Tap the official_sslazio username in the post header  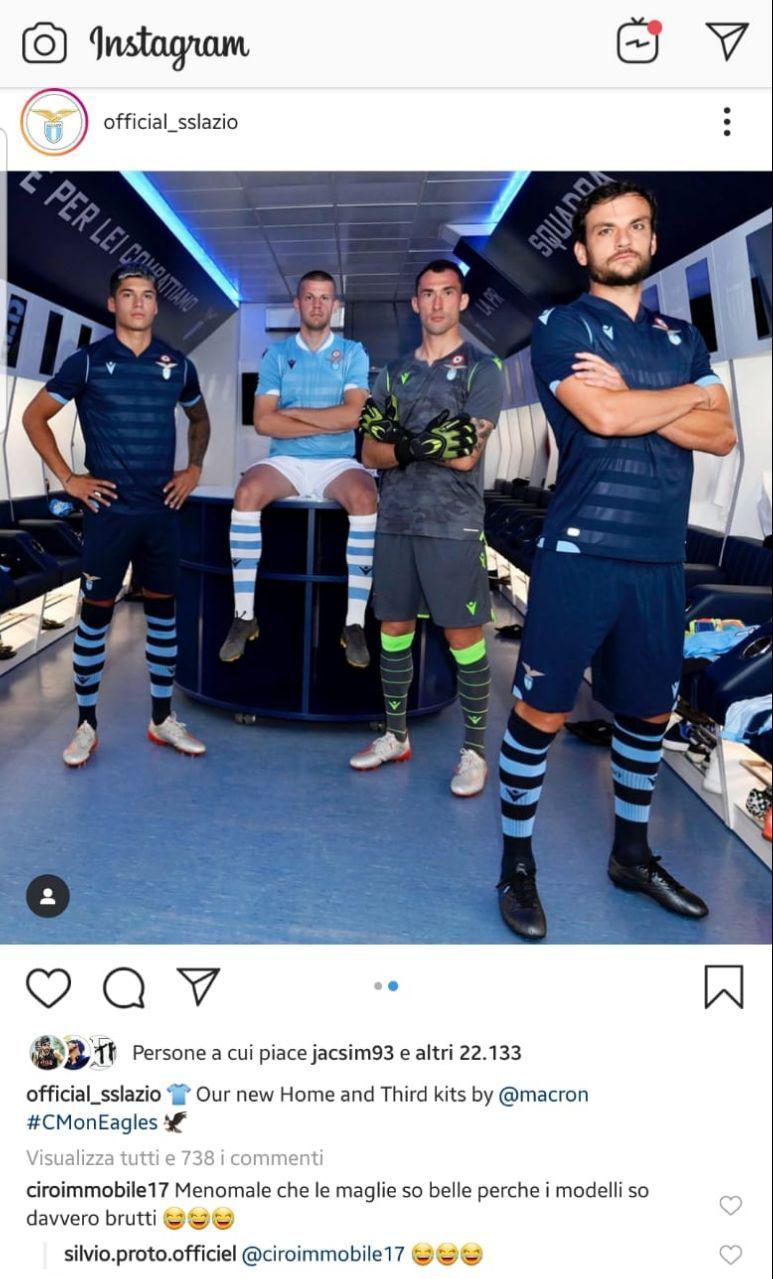point(170,122)
